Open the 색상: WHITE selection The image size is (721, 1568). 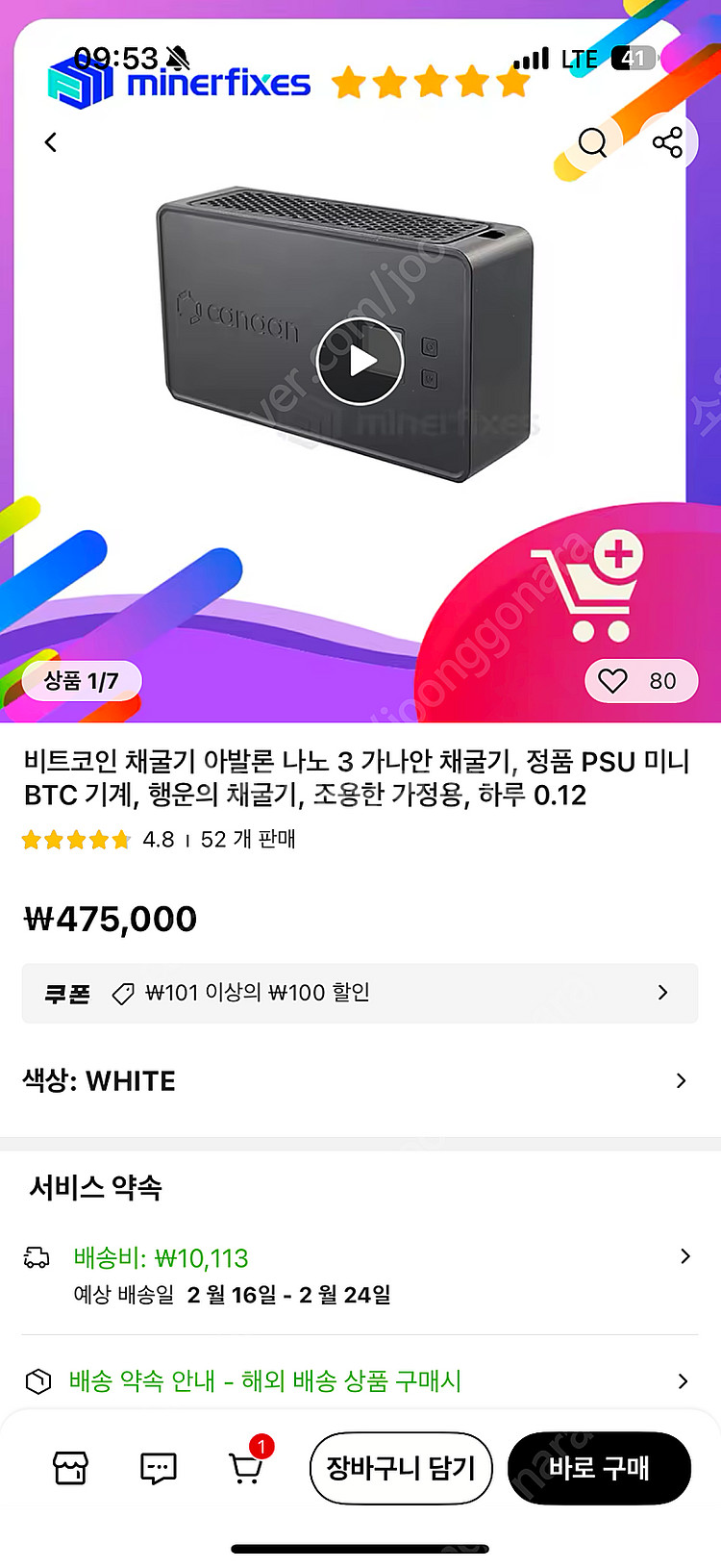tap(360, 1081)
